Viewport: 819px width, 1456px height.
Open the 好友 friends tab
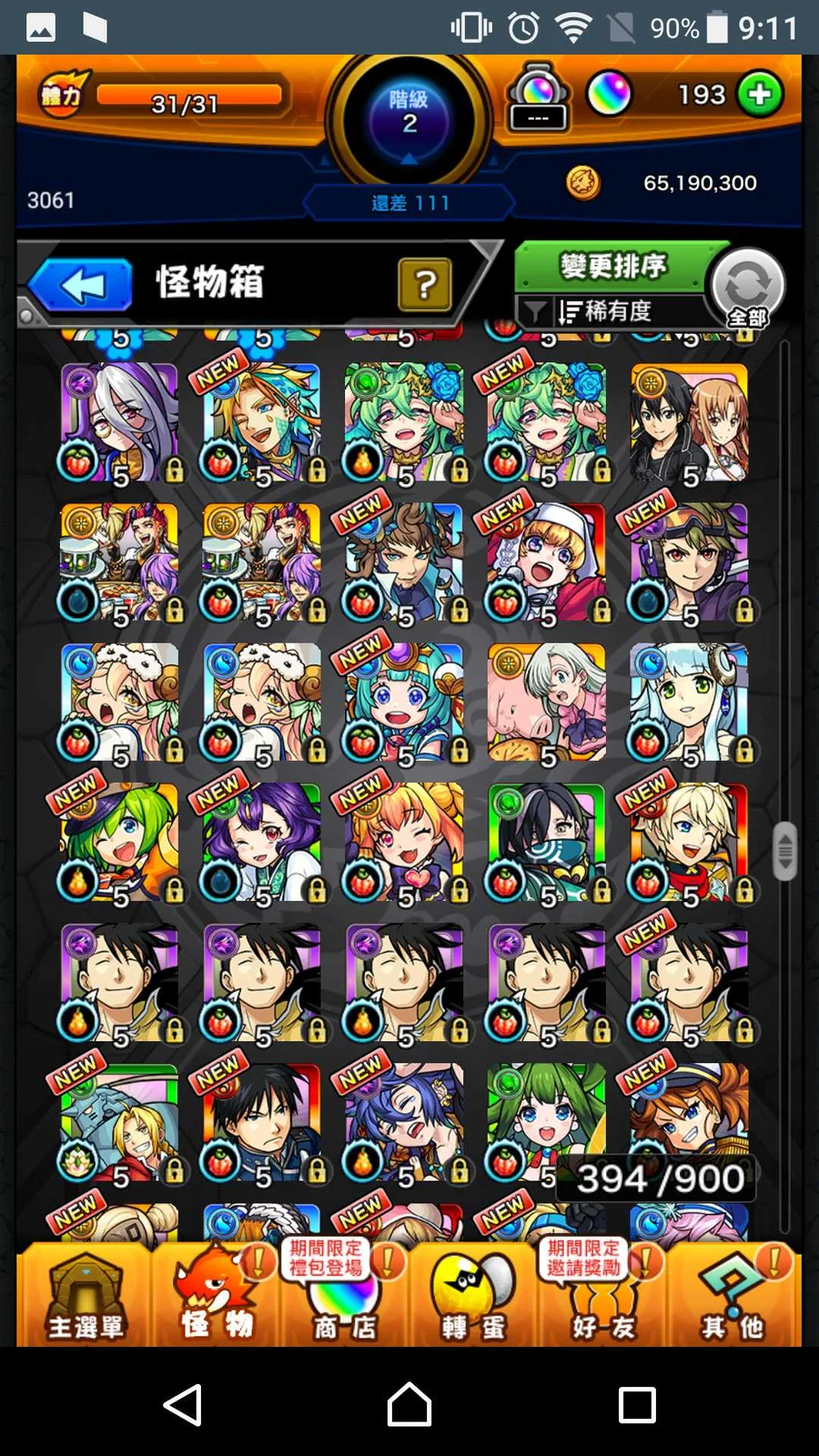(602, 1295)
